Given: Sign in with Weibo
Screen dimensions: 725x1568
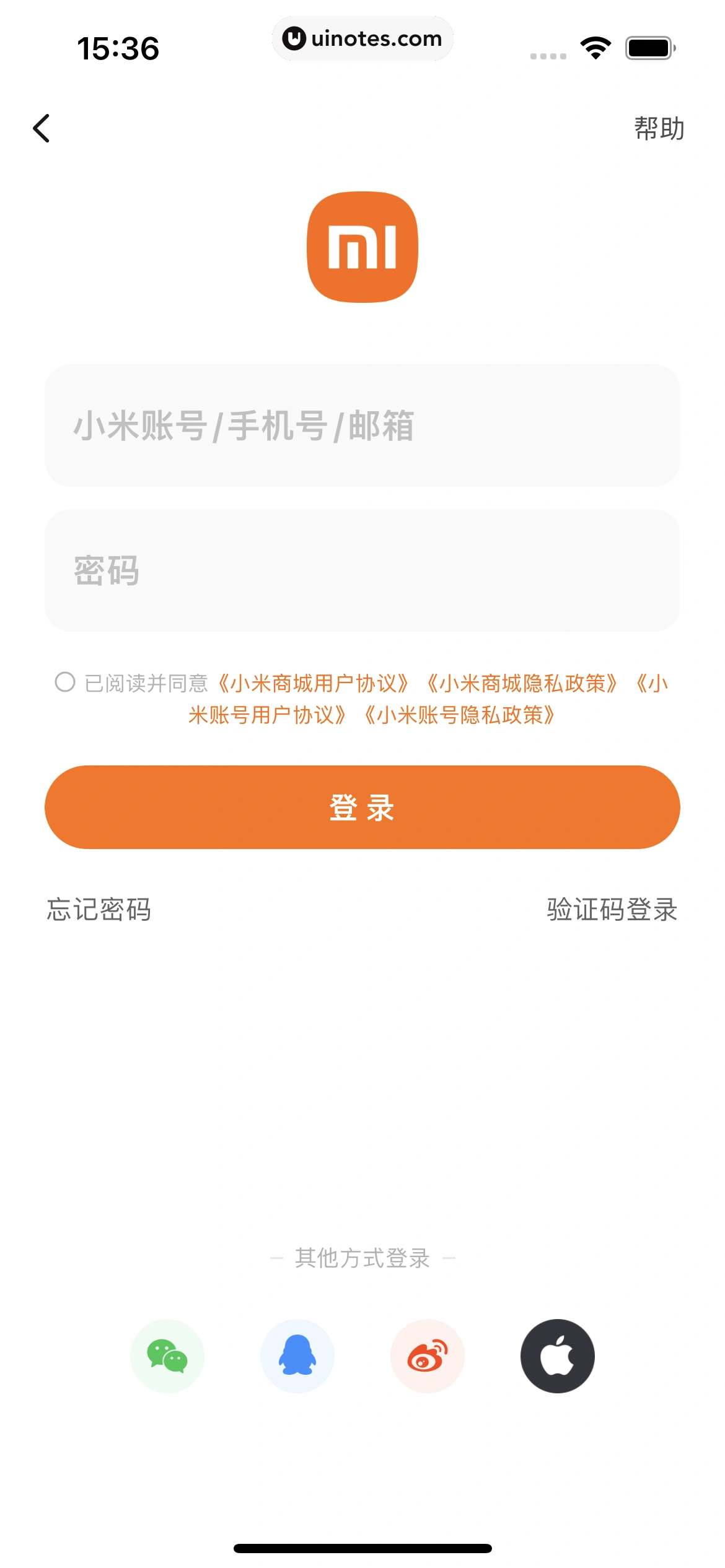Looking at the screenshot, I should click(x=428, y=1356).
